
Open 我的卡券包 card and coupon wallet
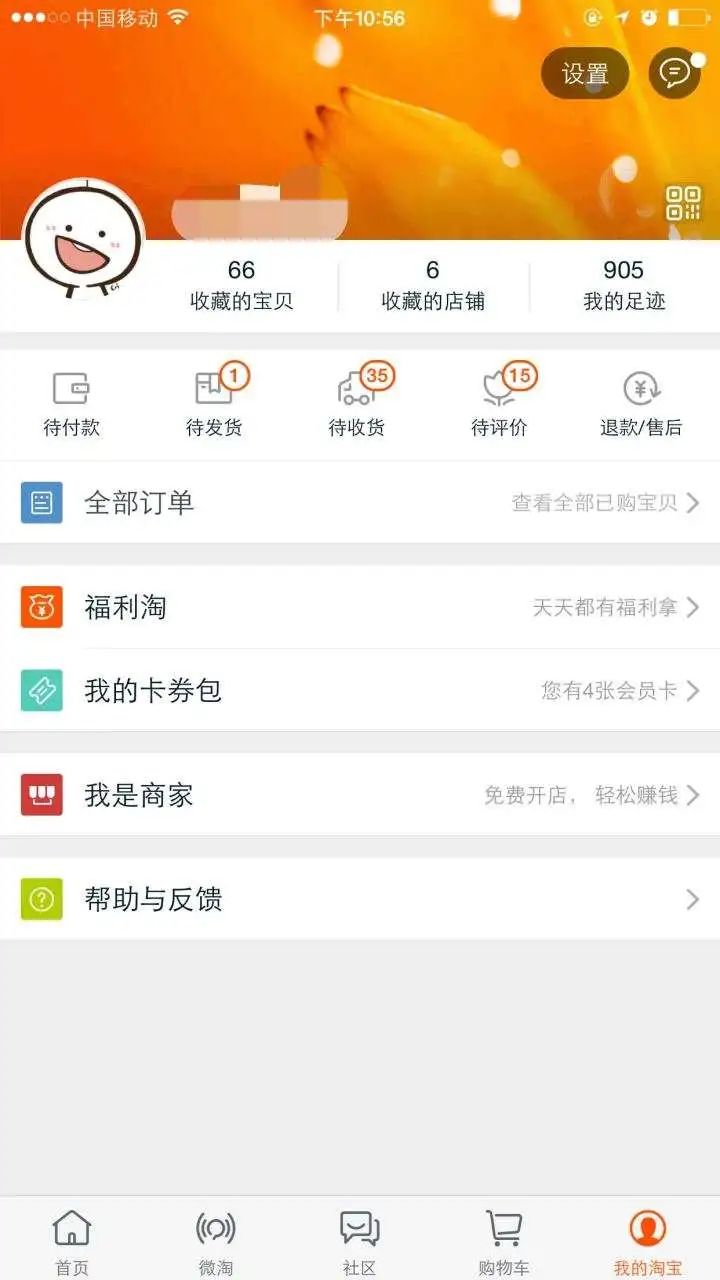(360, 691)
